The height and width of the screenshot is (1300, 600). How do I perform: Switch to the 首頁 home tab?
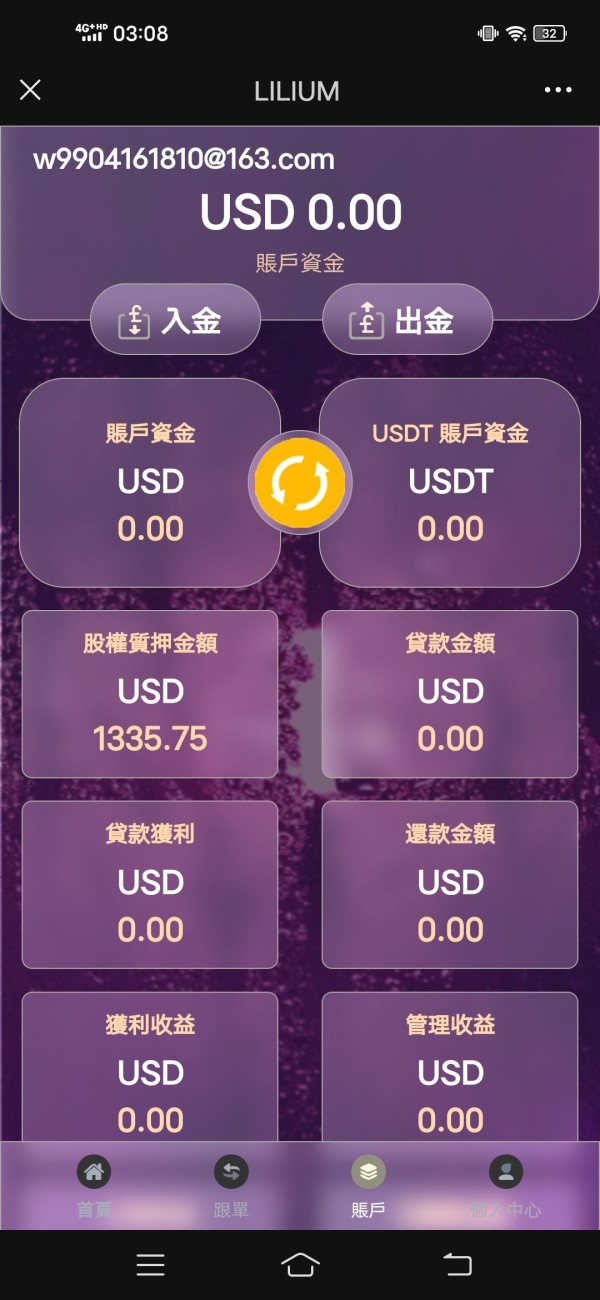(94, 1187)
